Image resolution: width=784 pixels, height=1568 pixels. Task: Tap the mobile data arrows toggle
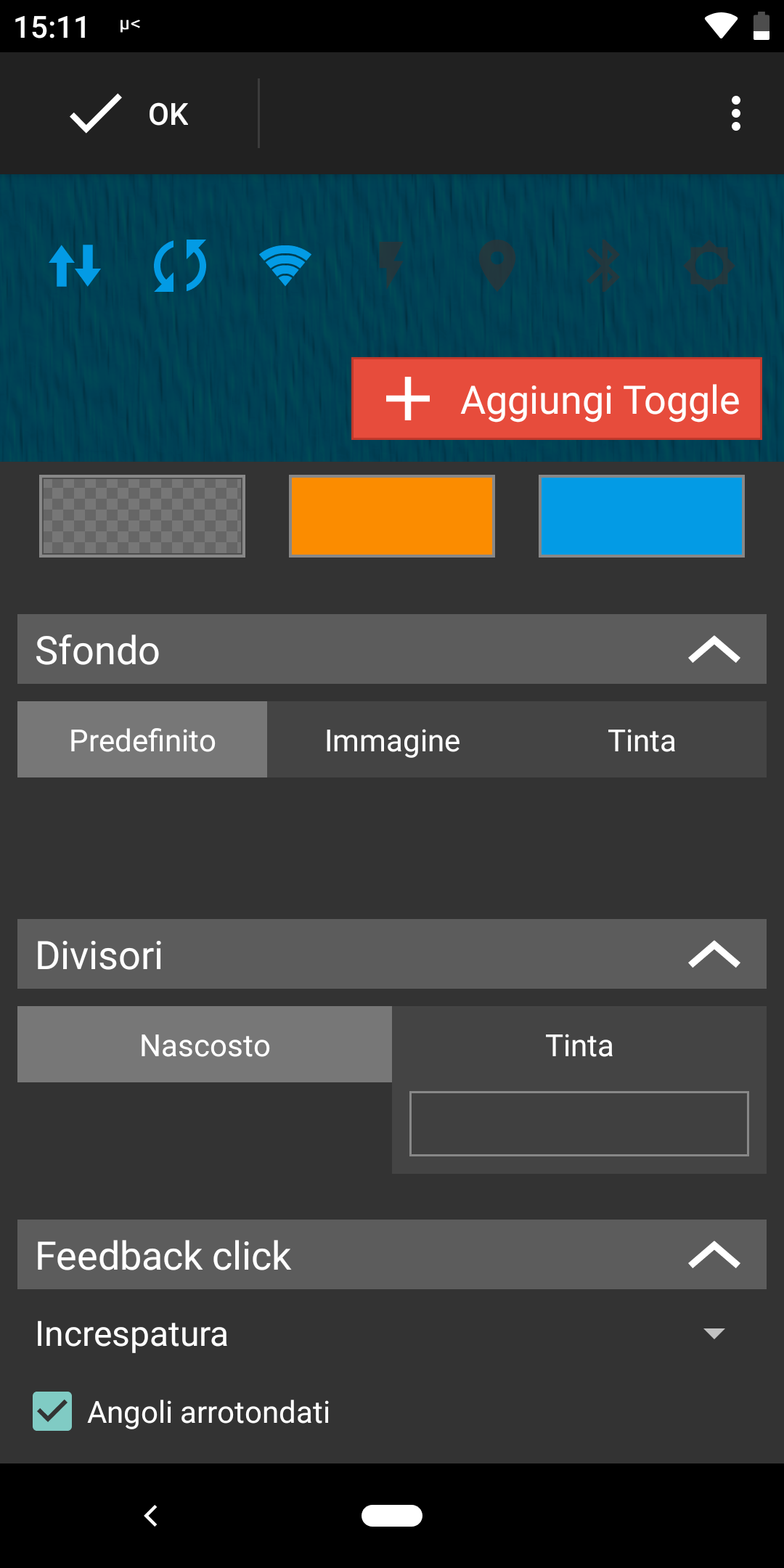(x=75, y=266)
